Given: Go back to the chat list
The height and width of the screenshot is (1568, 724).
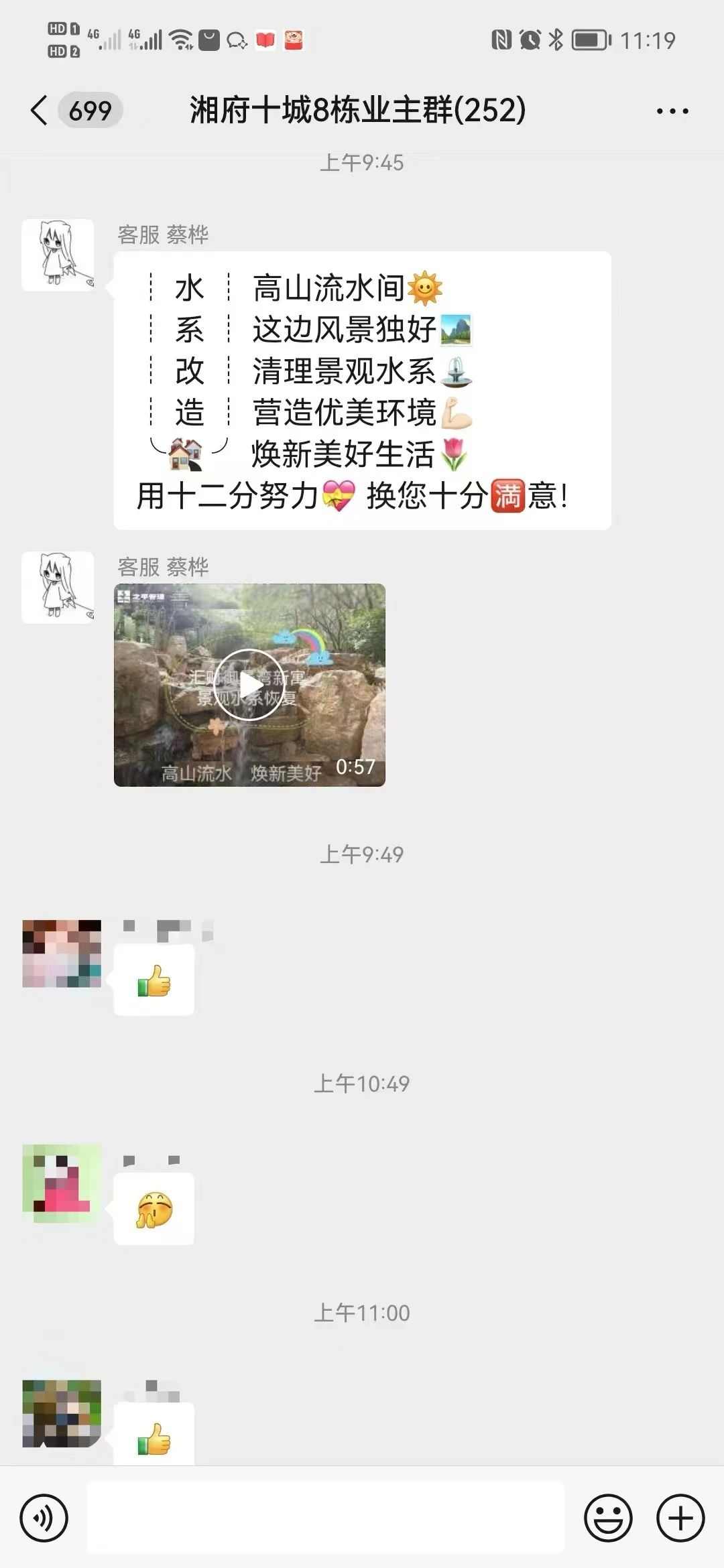Looking at the screenshot, I should pos(40,111).
